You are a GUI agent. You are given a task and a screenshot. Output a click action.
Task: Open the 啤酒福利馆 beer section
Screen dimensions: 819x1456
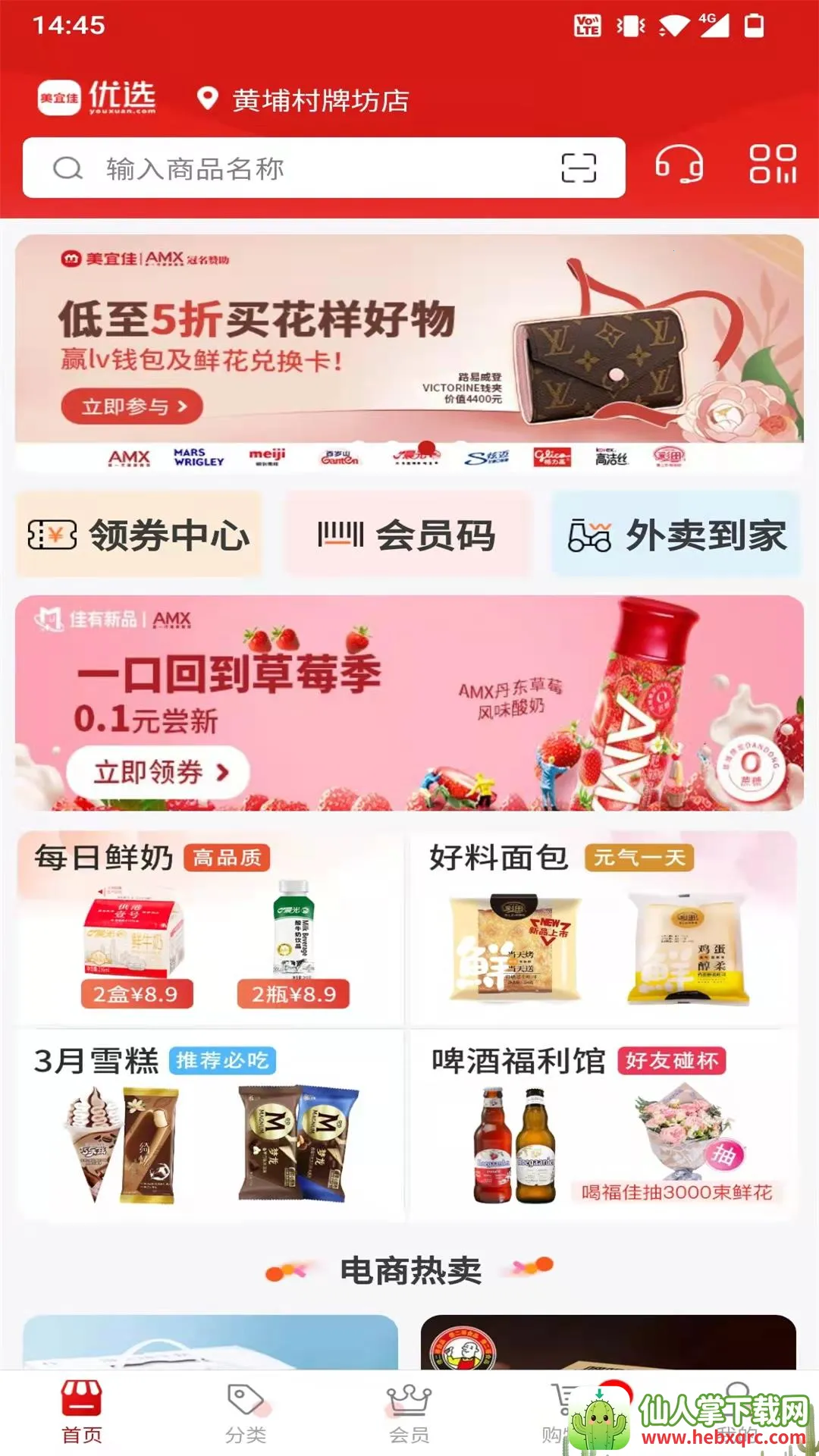click(603, 1125)
